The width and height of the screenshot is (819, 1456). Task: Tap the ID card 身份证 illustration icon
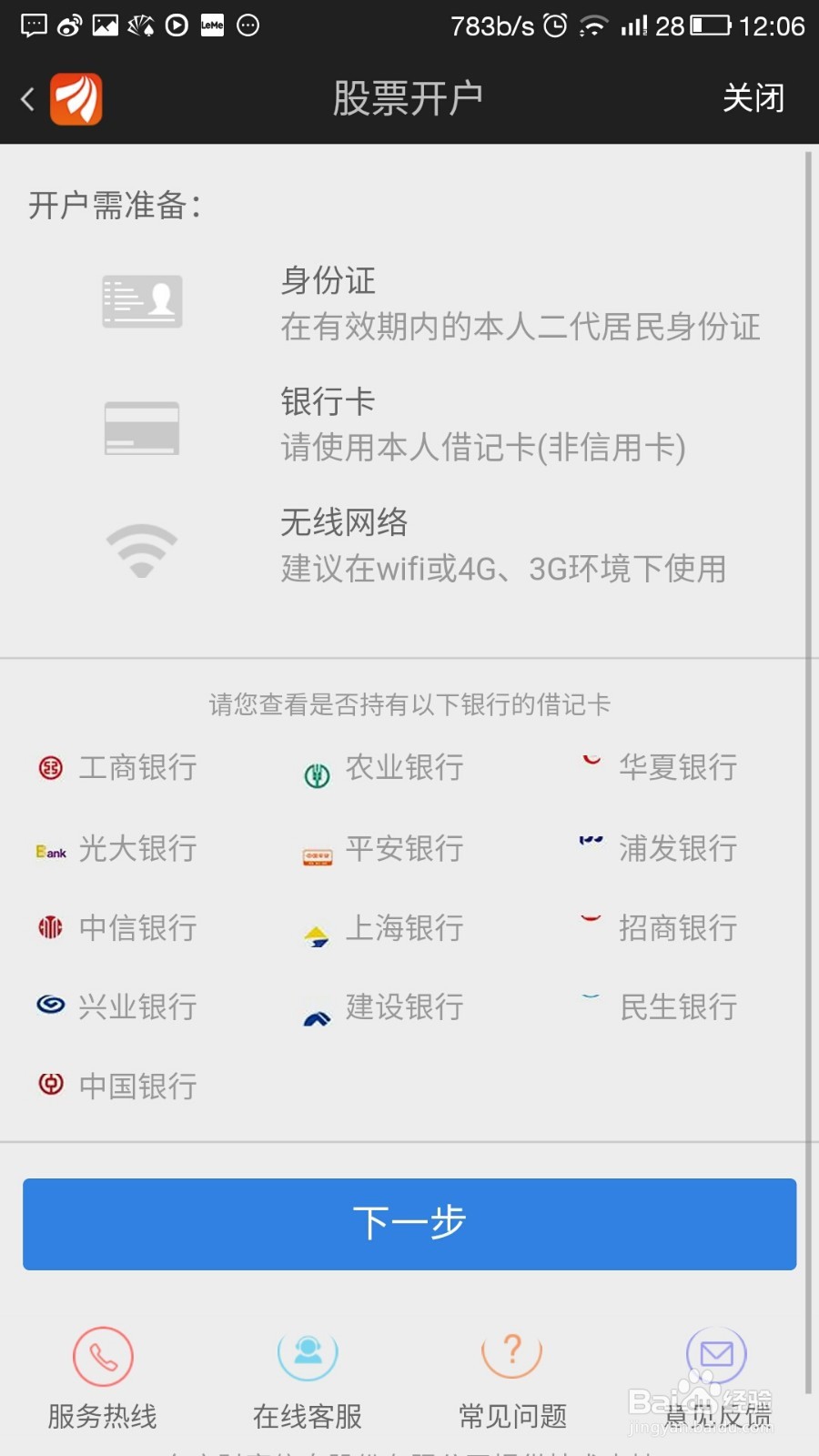pyautogui.click(x=141, y=300)
